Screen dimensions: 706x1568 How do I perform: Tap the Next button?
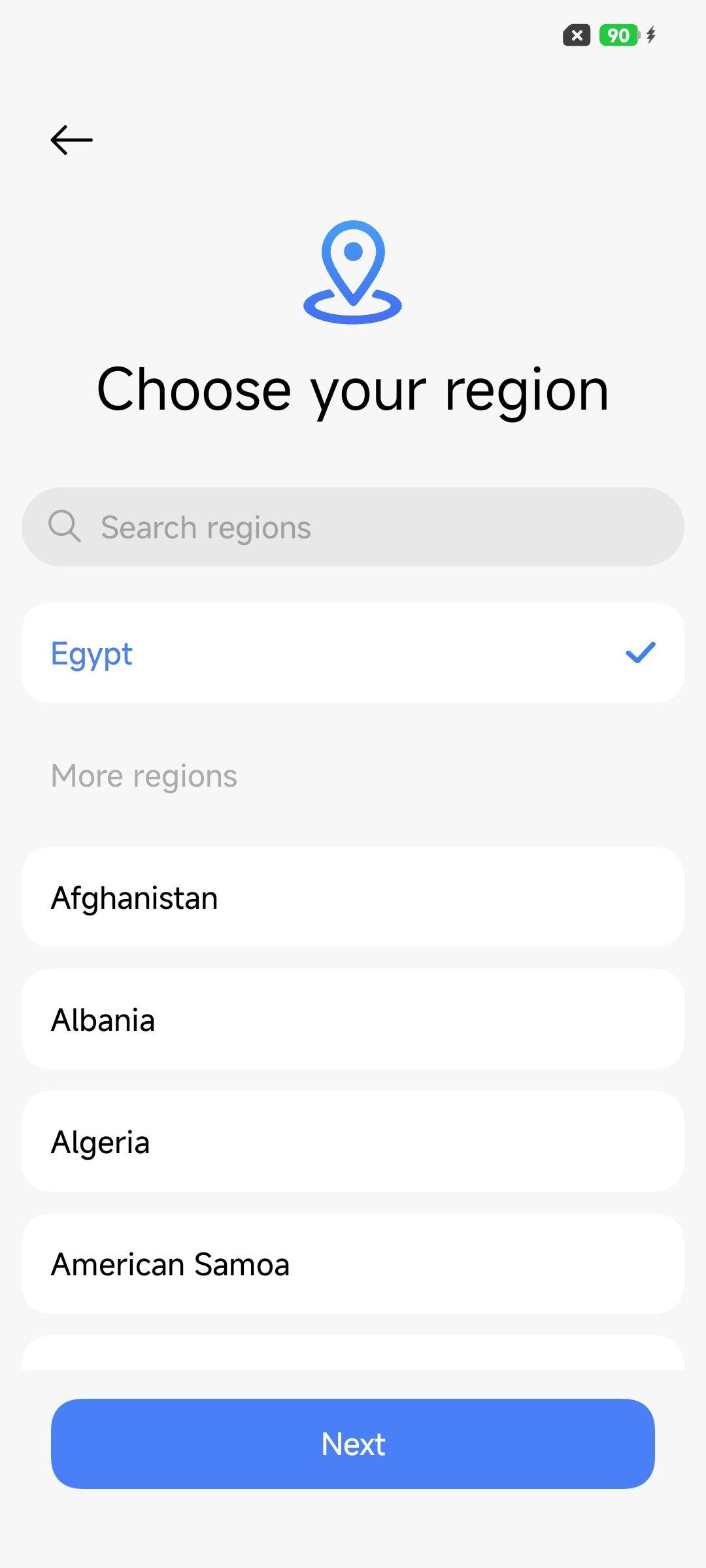tap(353, 1444)
